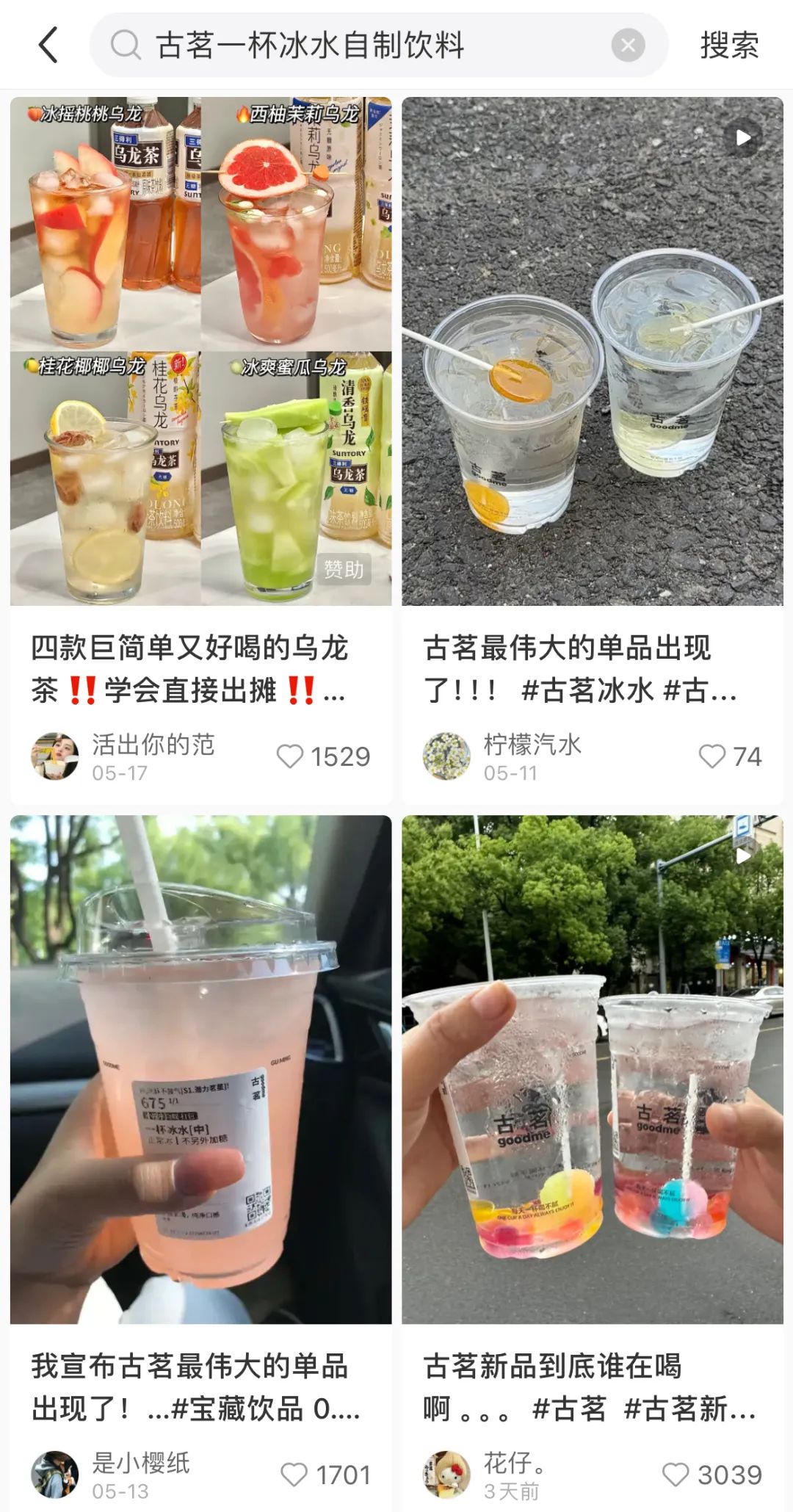The width and height of the screenshot is (793, 1512).
Task: Open 活出你的范's profile avatar
Action: click(x=55, y=756)
